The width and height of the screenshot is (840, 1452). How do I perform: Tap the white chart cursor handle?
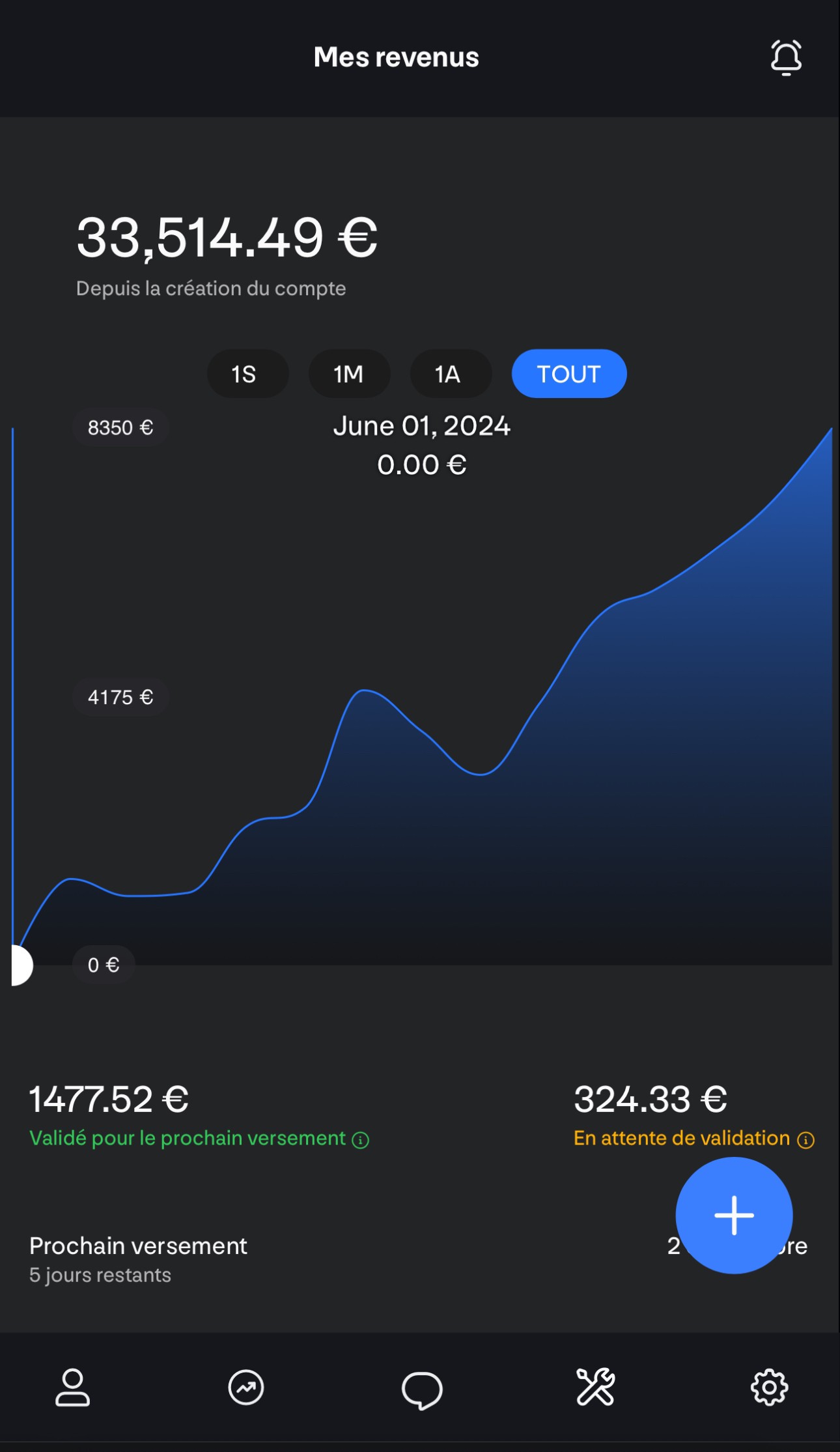tap(21, 965)
